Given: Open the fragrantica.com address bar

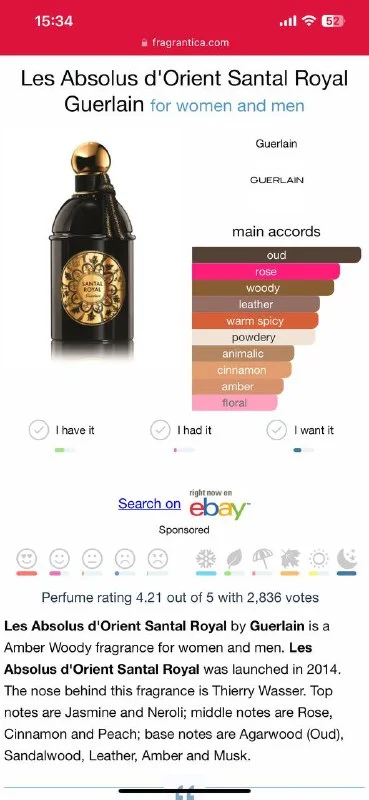Looking at the screenshot, I should click(x=185, y=42).
